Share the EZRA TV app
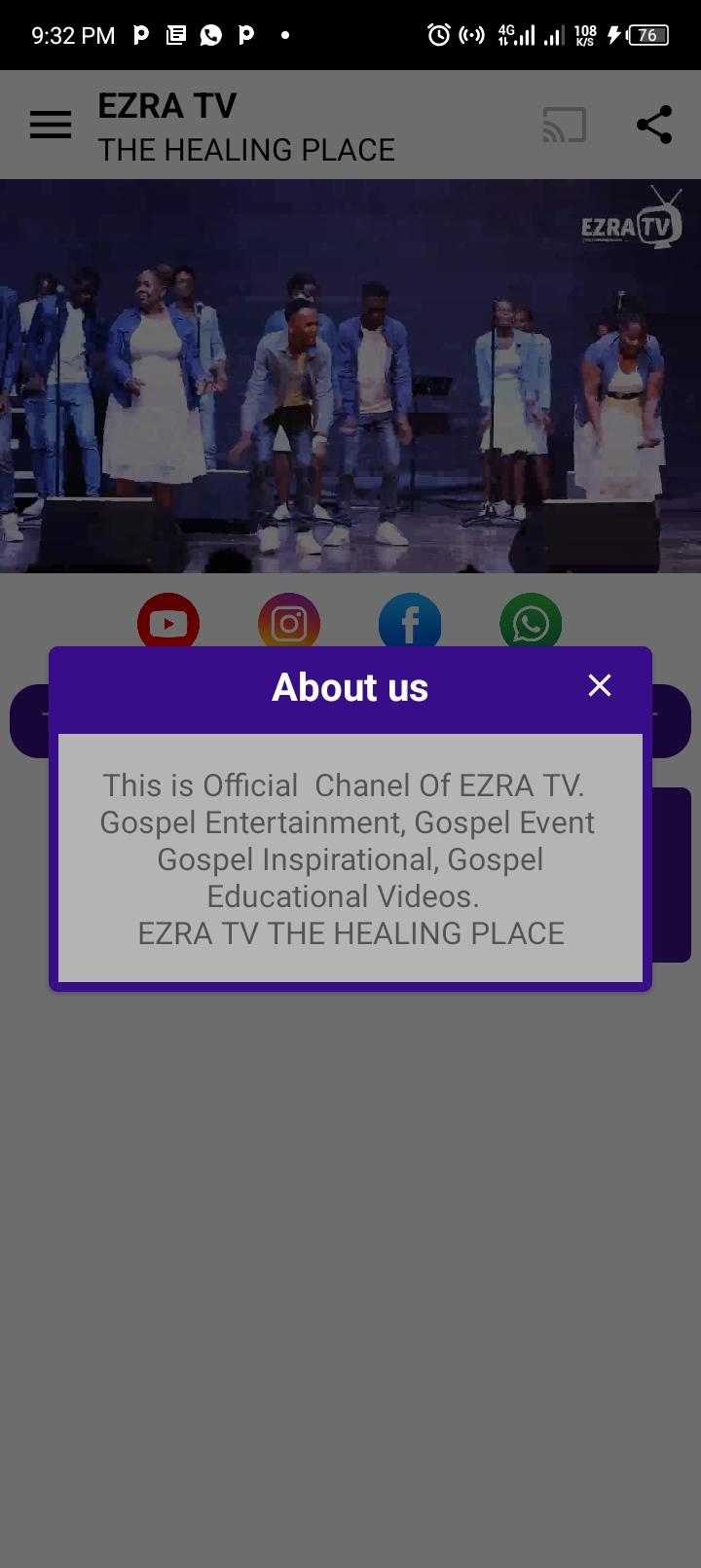Viewport: 701px width, 1568px height. [654, 125]
